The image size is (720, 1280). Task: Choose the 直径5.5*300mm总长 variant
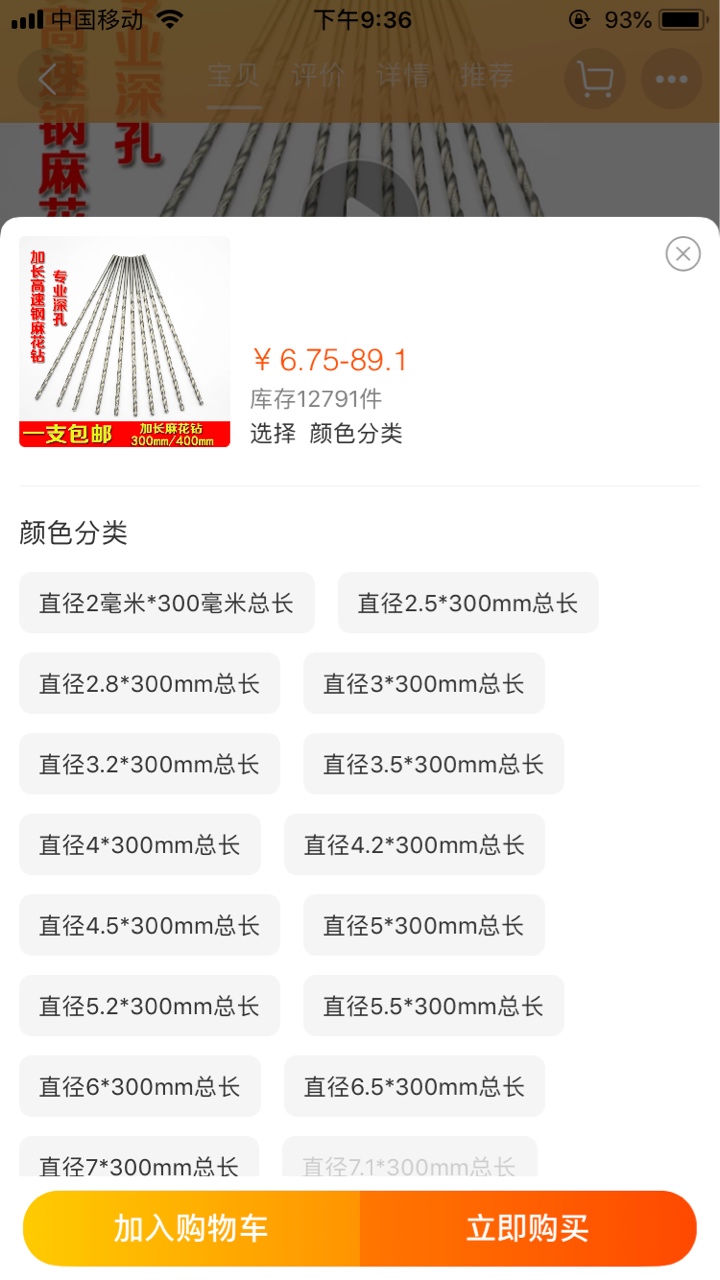(x=434, y=1006)
